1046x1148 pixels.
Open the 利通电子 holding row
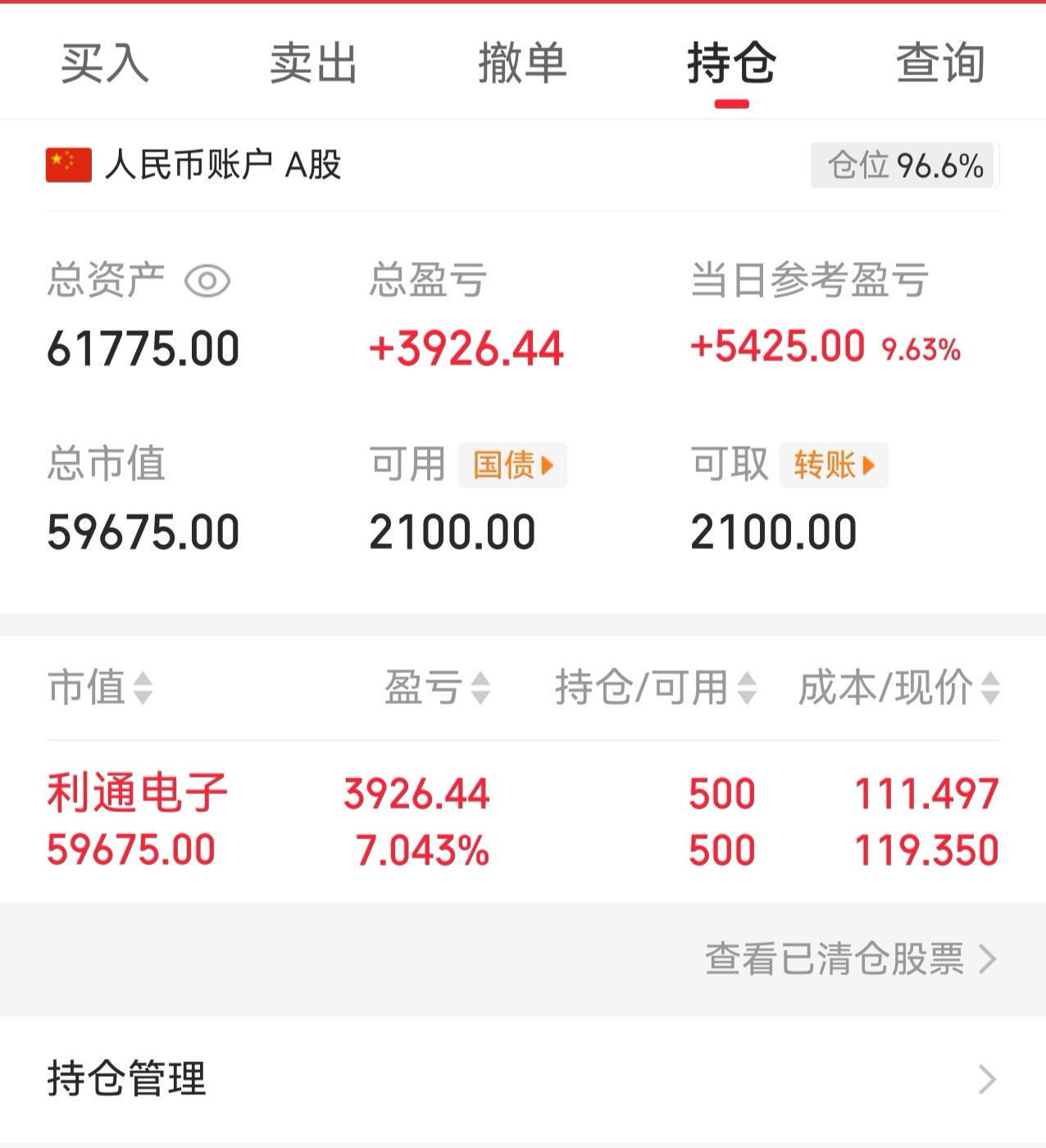(x=523, y=821)
